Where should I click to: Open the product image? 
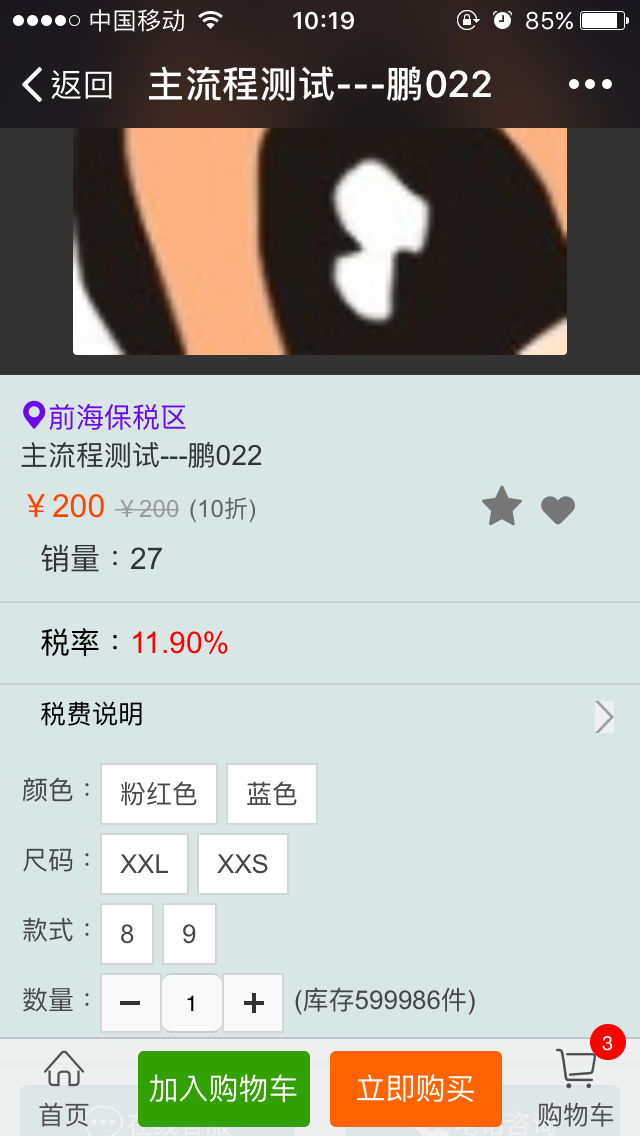320,240
